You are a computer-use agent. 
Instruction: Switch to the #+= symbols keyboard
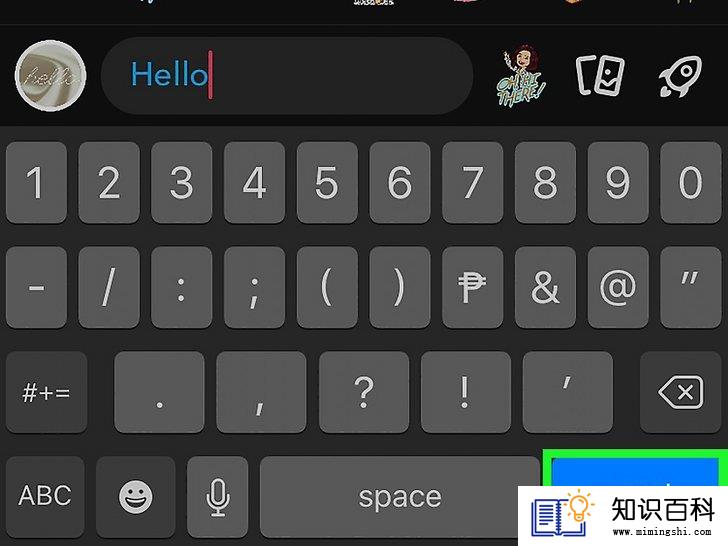45,392
